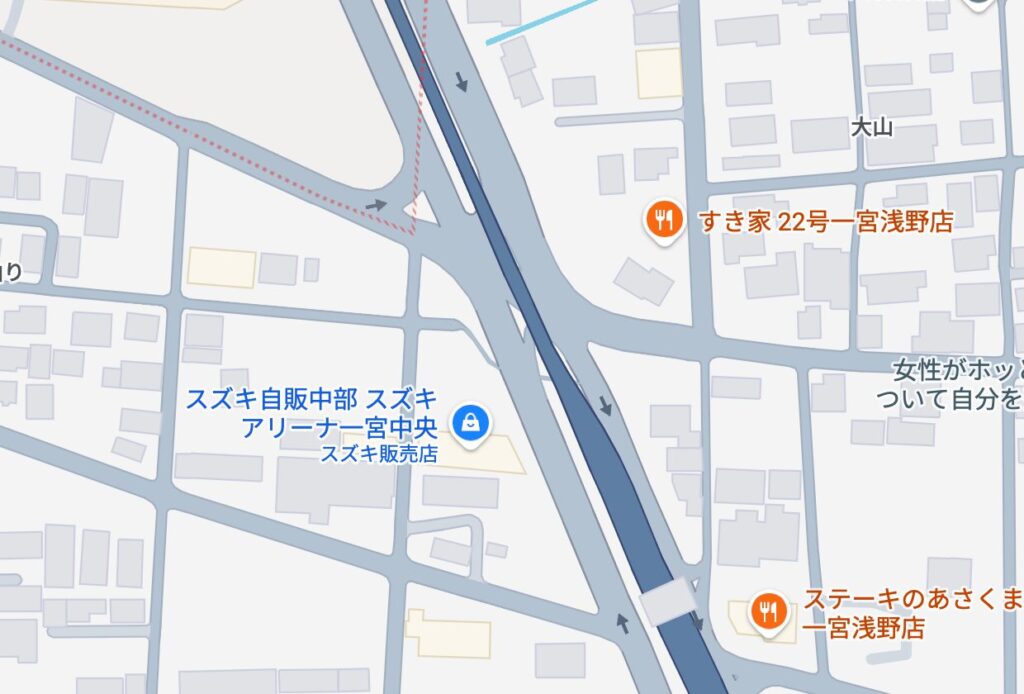
Task: Tap the ステーキのあさくま 一宮浅野店 pin
Action: (768, 610)
